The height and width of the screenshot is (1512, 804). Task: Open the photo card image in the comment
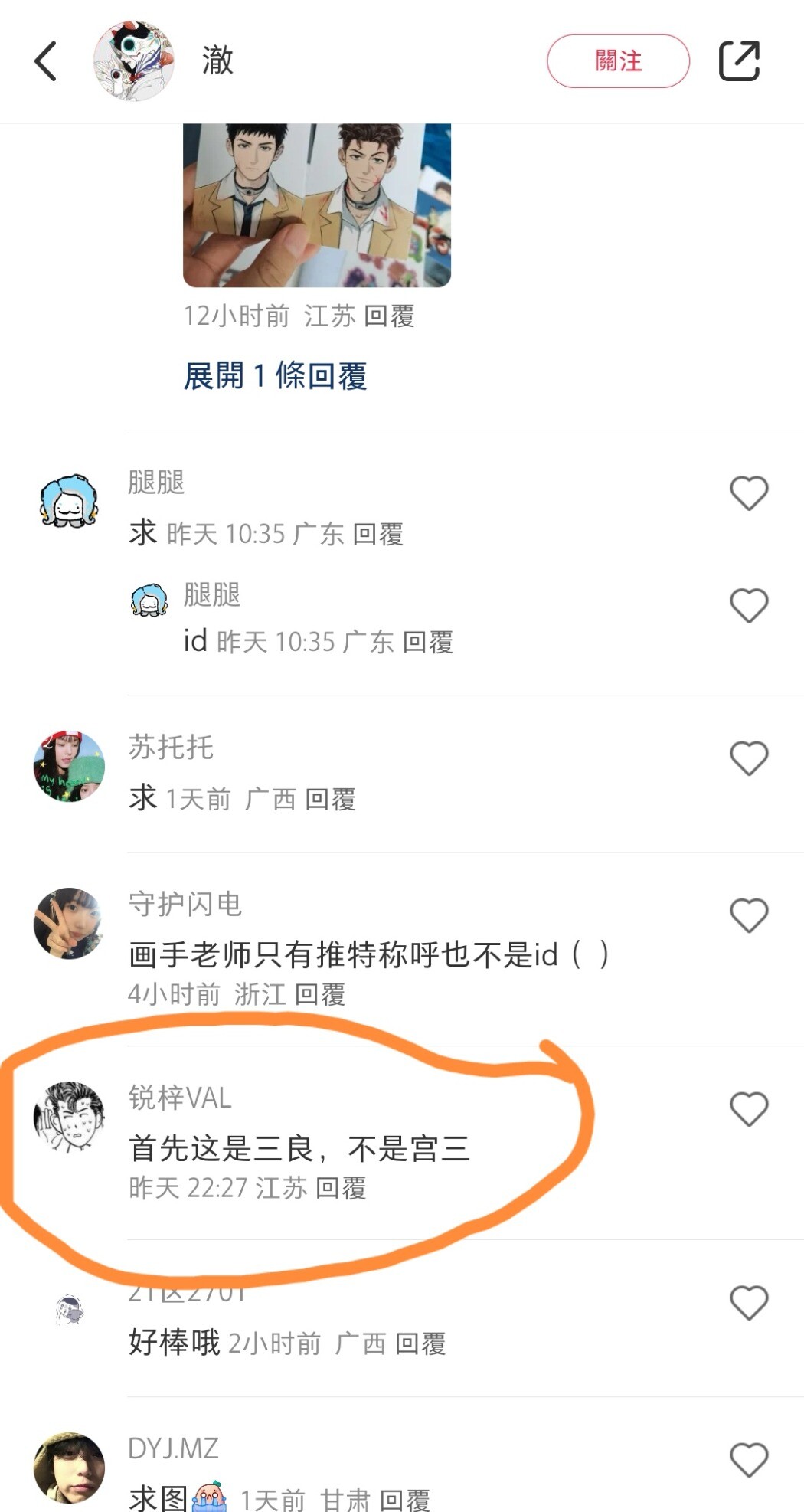pyautogui.click(x=316, y=205)
